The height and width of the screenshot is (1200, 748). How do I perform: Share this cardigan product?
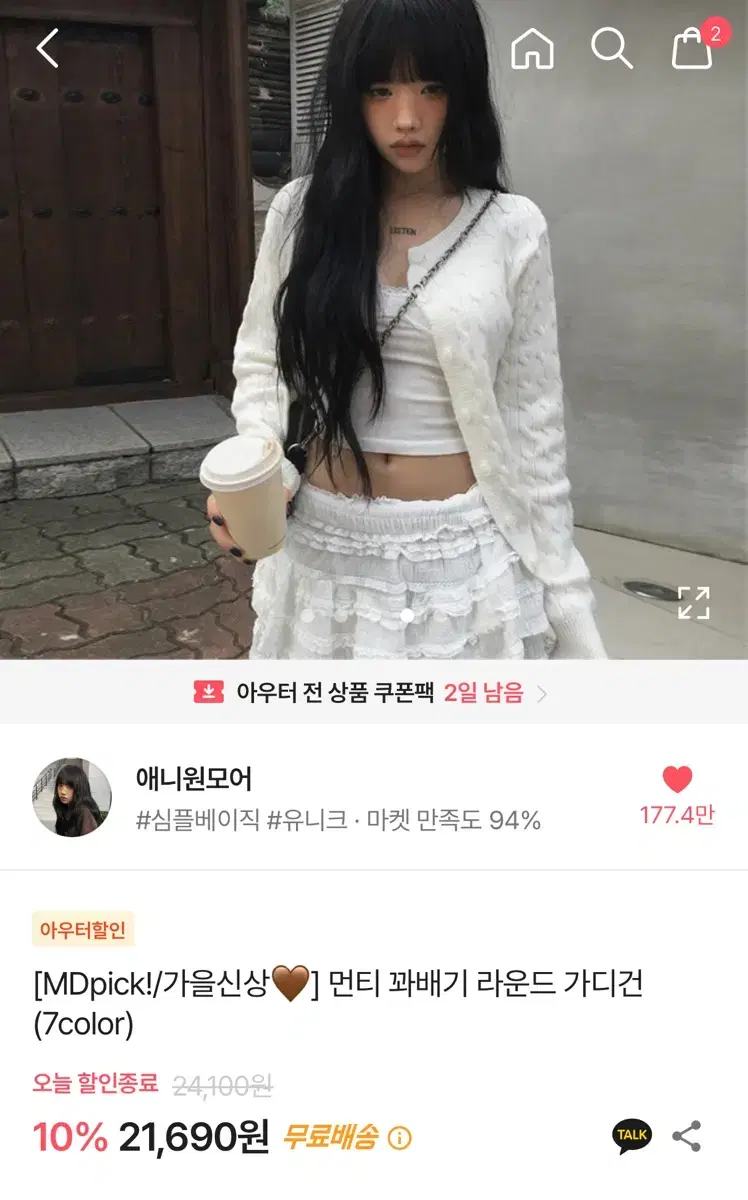click(x=687, y=1136)
